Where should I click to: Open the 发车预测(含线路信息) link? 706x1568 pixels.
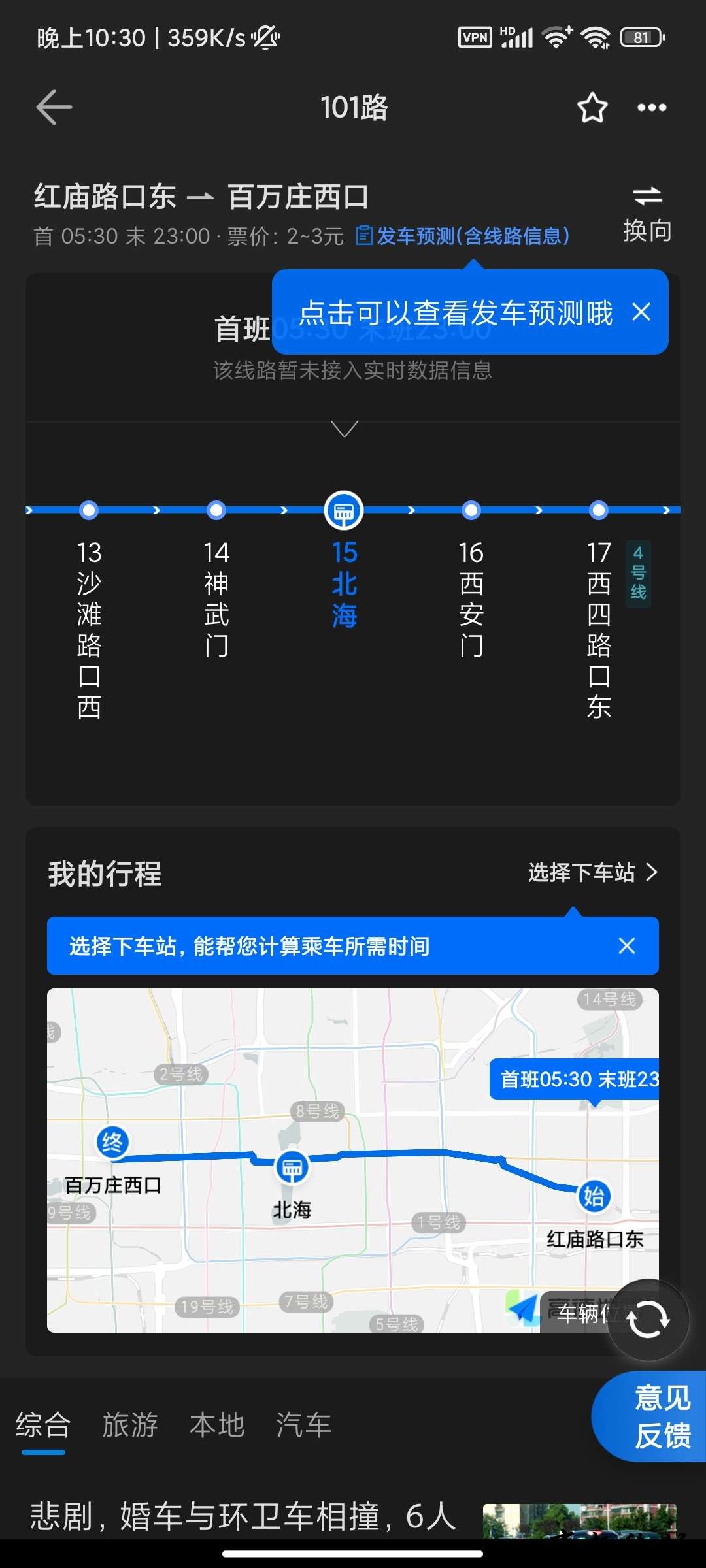point(463,236)
